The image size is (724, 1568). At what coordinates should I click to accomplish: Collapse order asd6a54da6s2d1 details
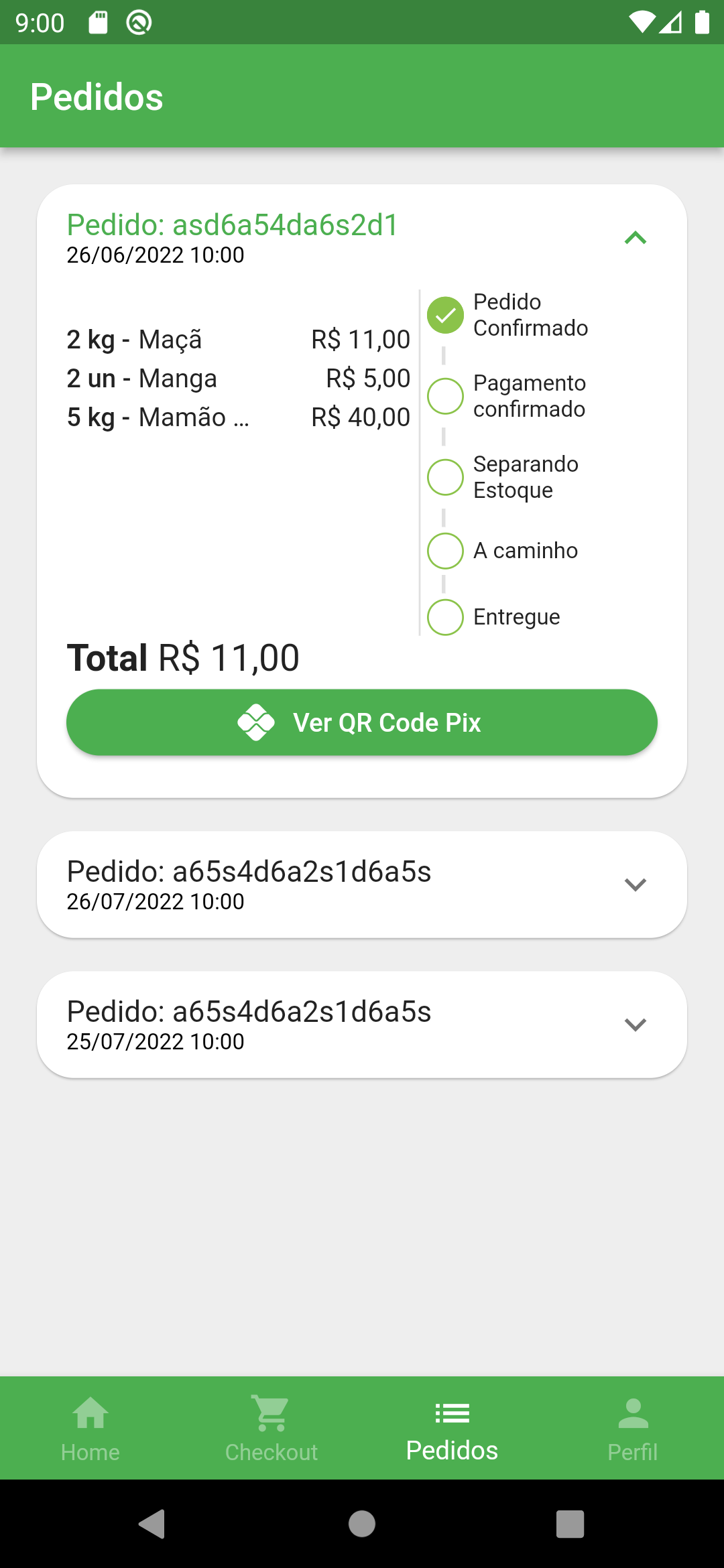click(635, 238)
